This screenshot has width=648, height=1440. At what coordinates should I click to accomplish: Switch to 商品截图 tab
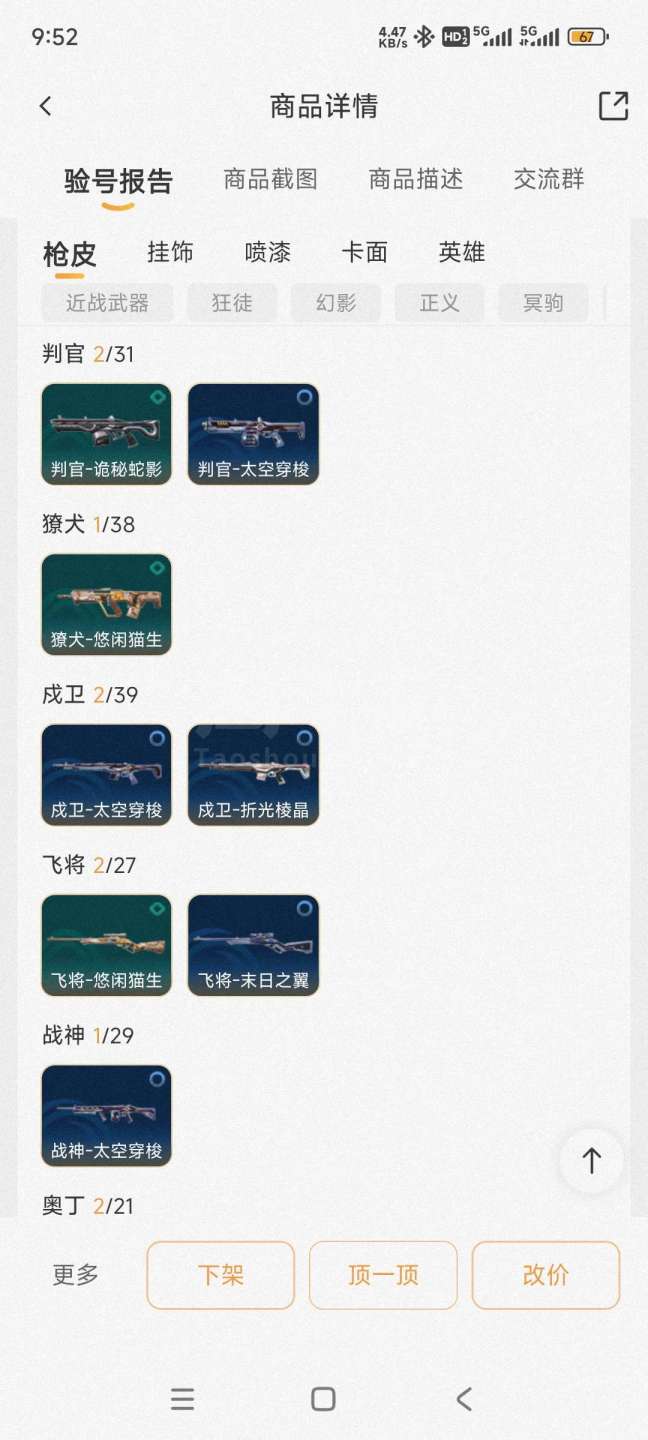tap(270, 180)
